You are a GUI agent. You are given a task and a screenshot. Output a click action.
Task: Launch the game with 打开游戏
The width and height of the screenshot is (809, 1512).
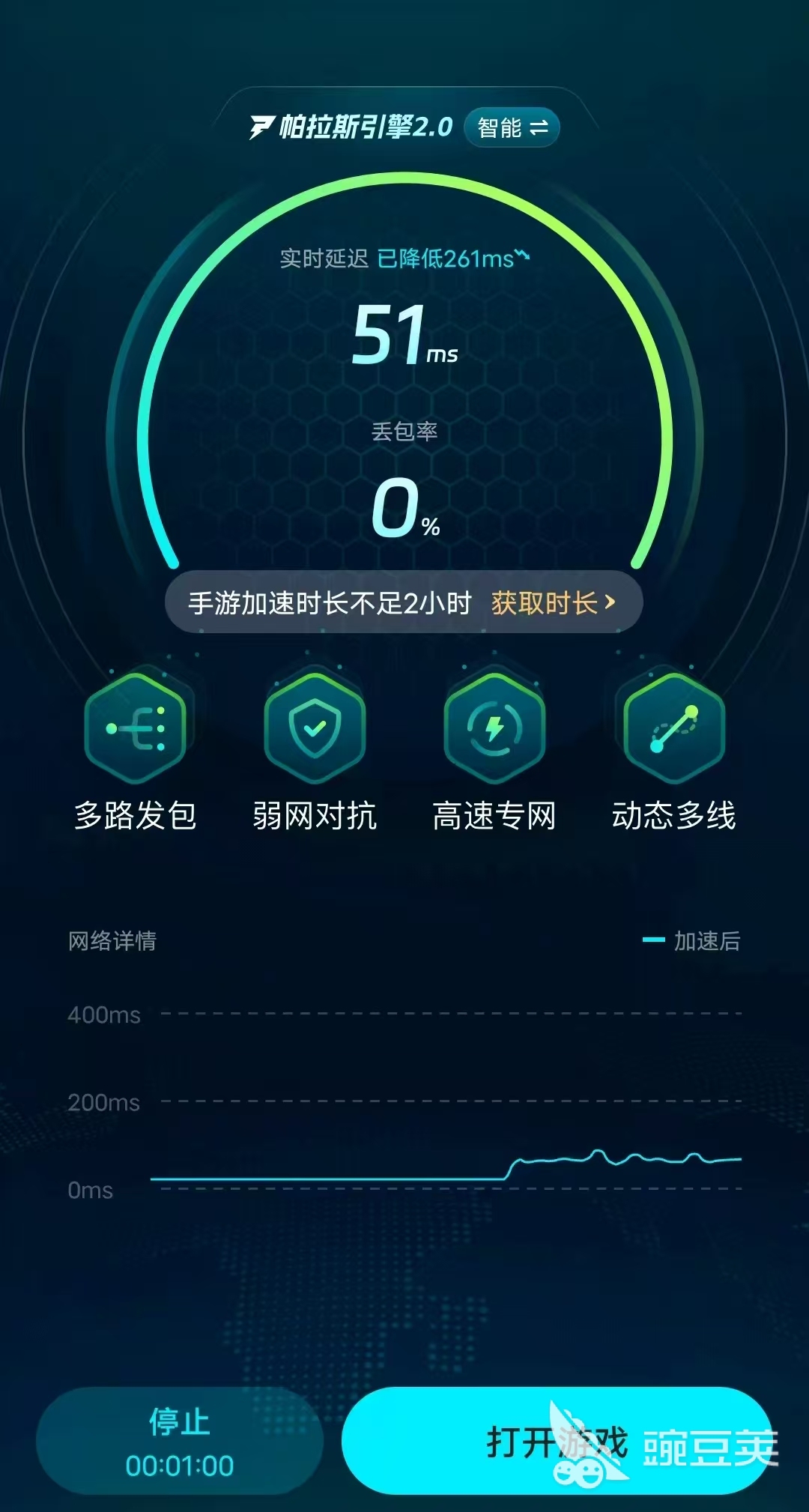click(556, 1442)
